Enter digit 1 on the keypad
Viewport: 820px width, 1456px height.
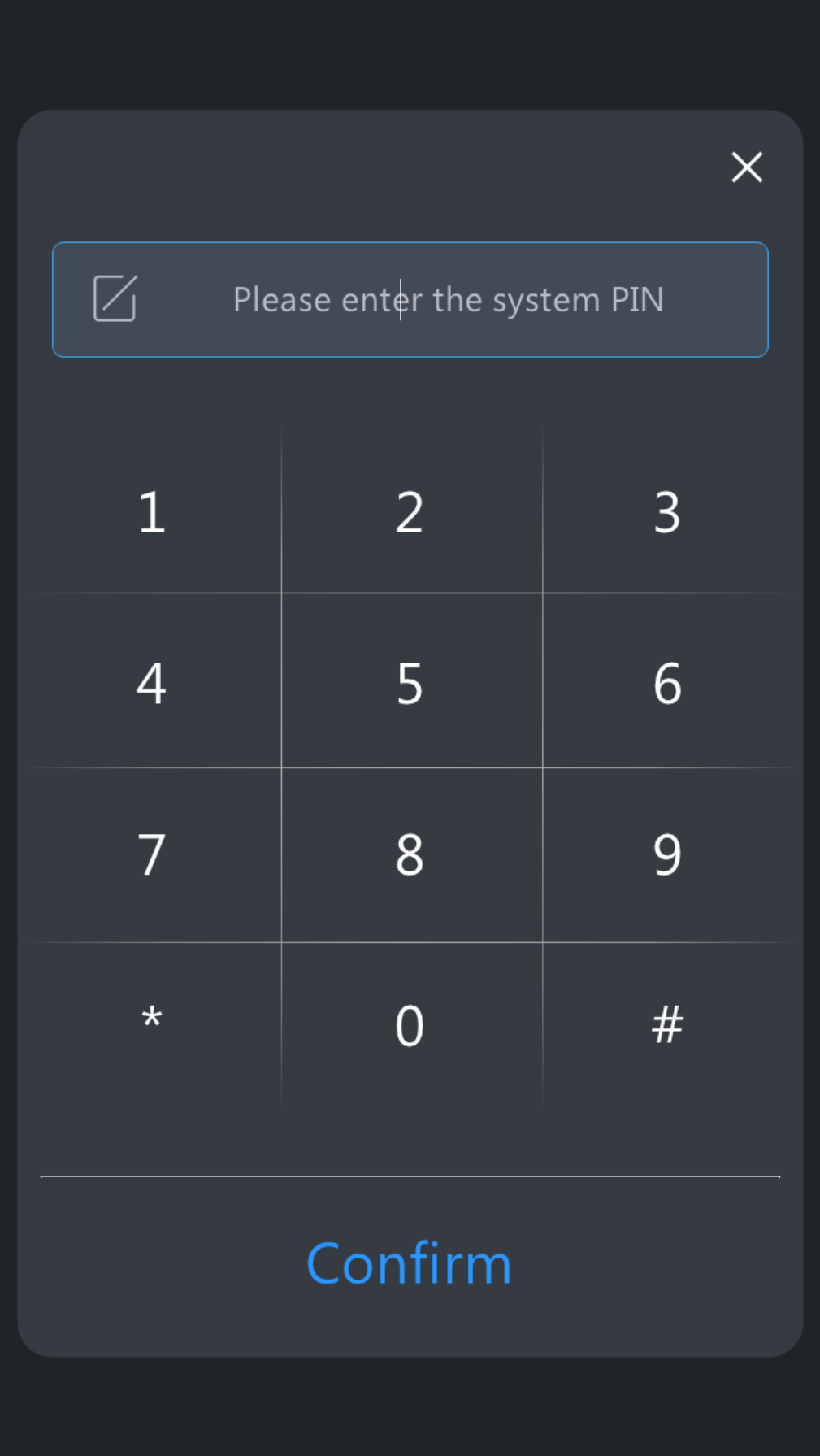tap(152, 512)
